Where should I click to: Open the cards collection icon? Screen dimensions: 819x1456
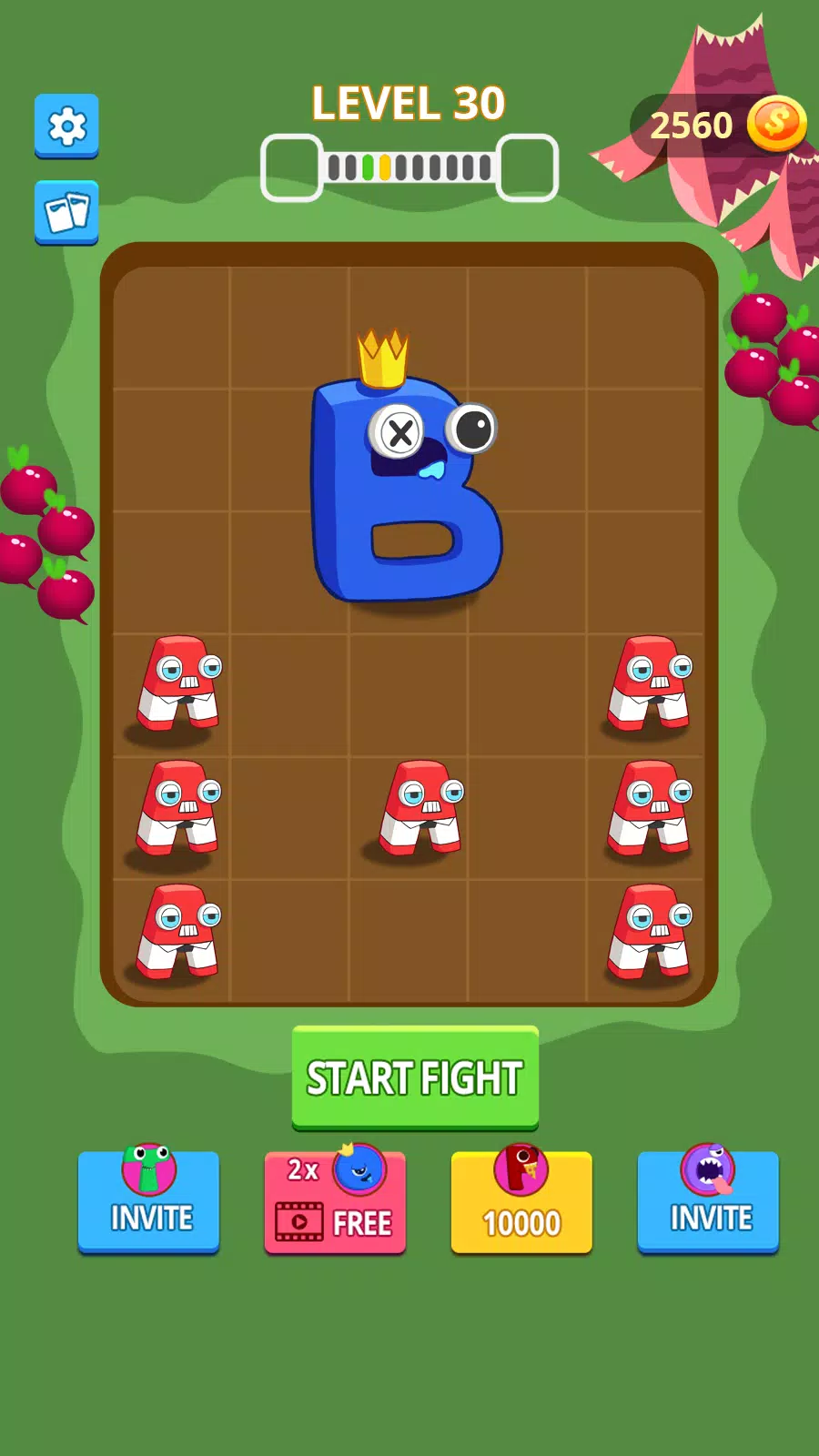pyautogui.click(x=66, y=213)
